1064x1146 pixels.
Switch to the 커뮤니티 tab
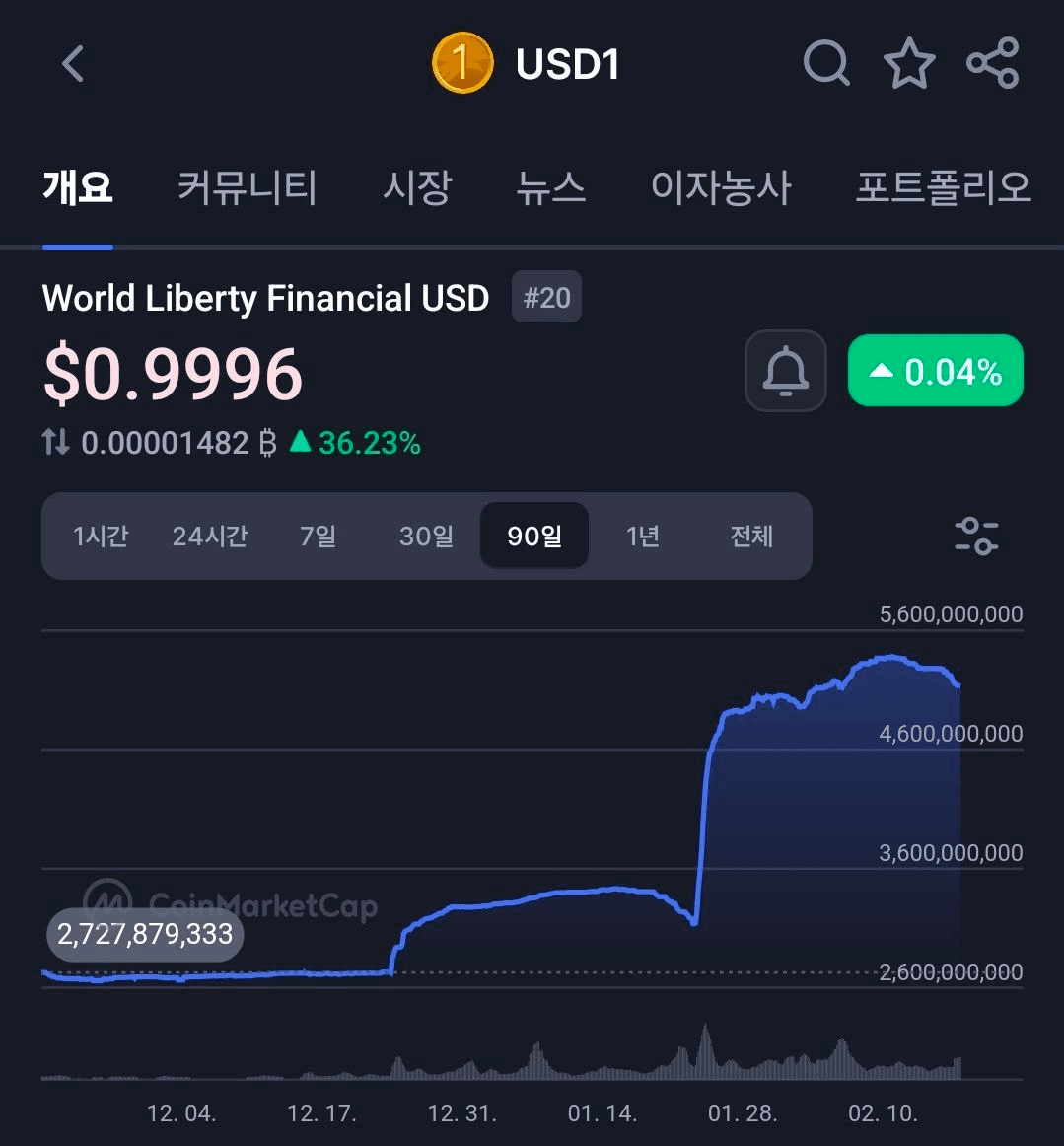246,188
